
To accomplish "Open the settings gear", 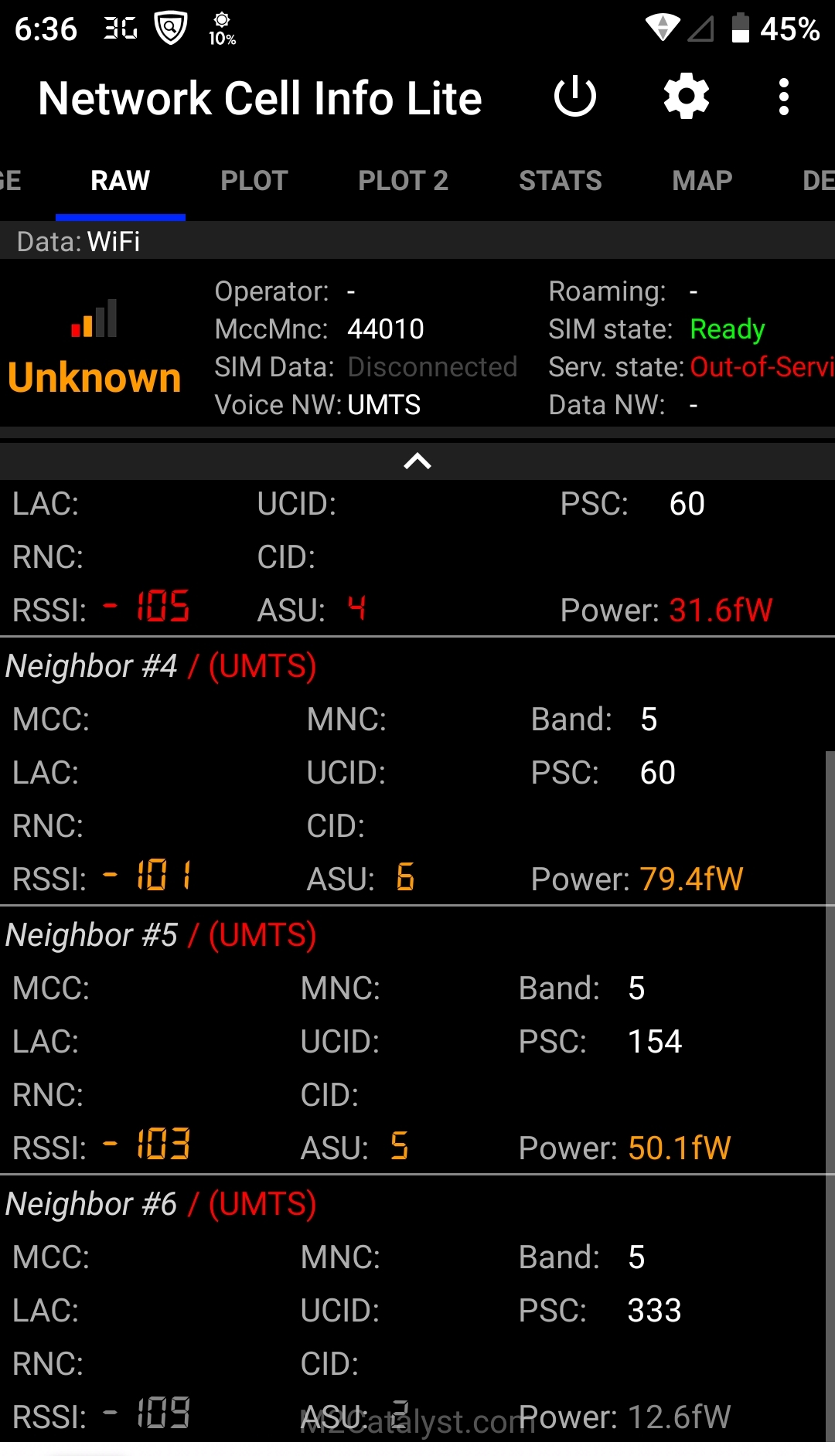I will coord(687,97).
